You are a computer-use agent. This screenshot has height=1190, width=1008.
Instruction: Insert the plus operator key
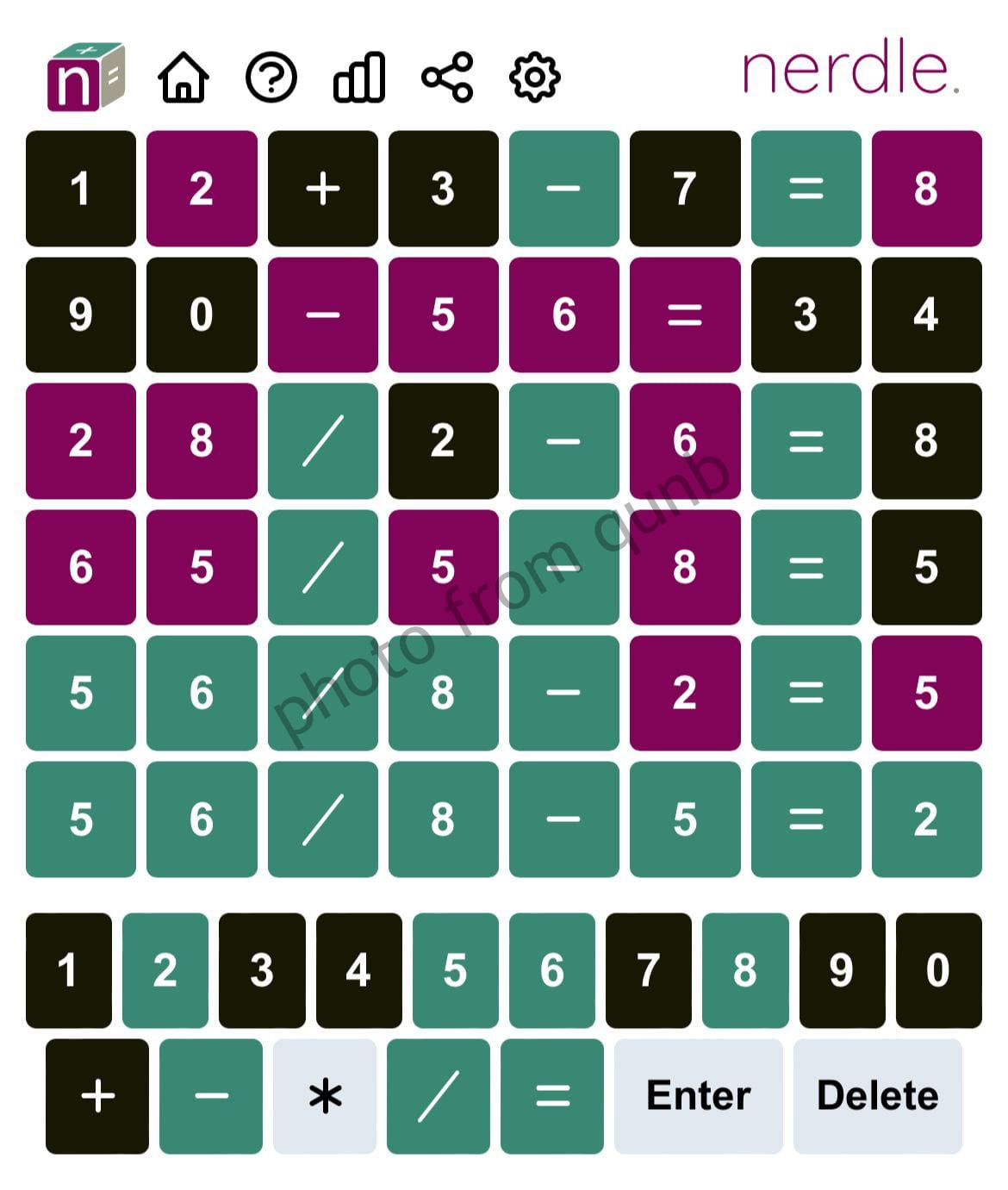[x=96, y=1096]
